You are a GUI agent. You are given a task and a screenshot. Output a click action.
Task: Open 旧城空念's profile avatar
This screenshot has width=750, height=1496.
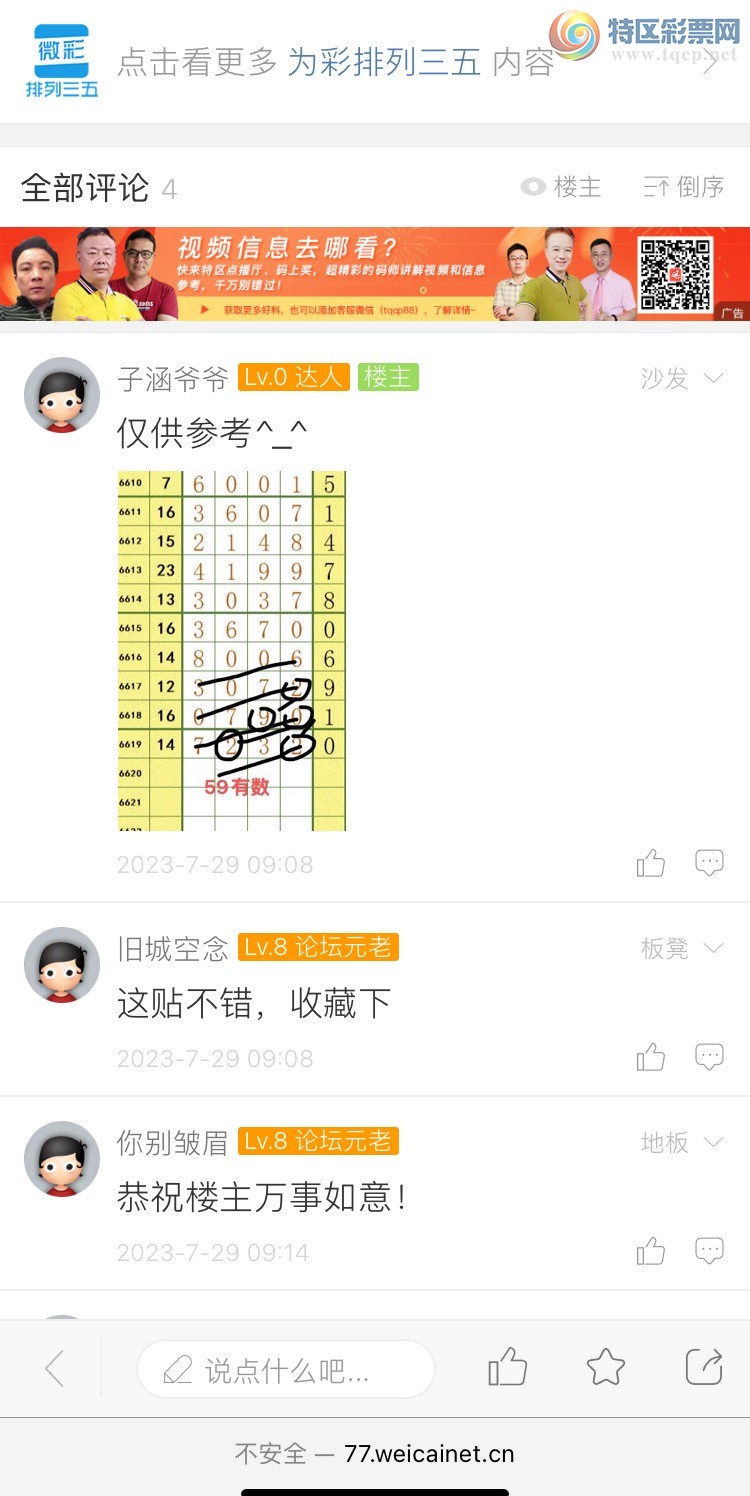(x=62, y=965)
